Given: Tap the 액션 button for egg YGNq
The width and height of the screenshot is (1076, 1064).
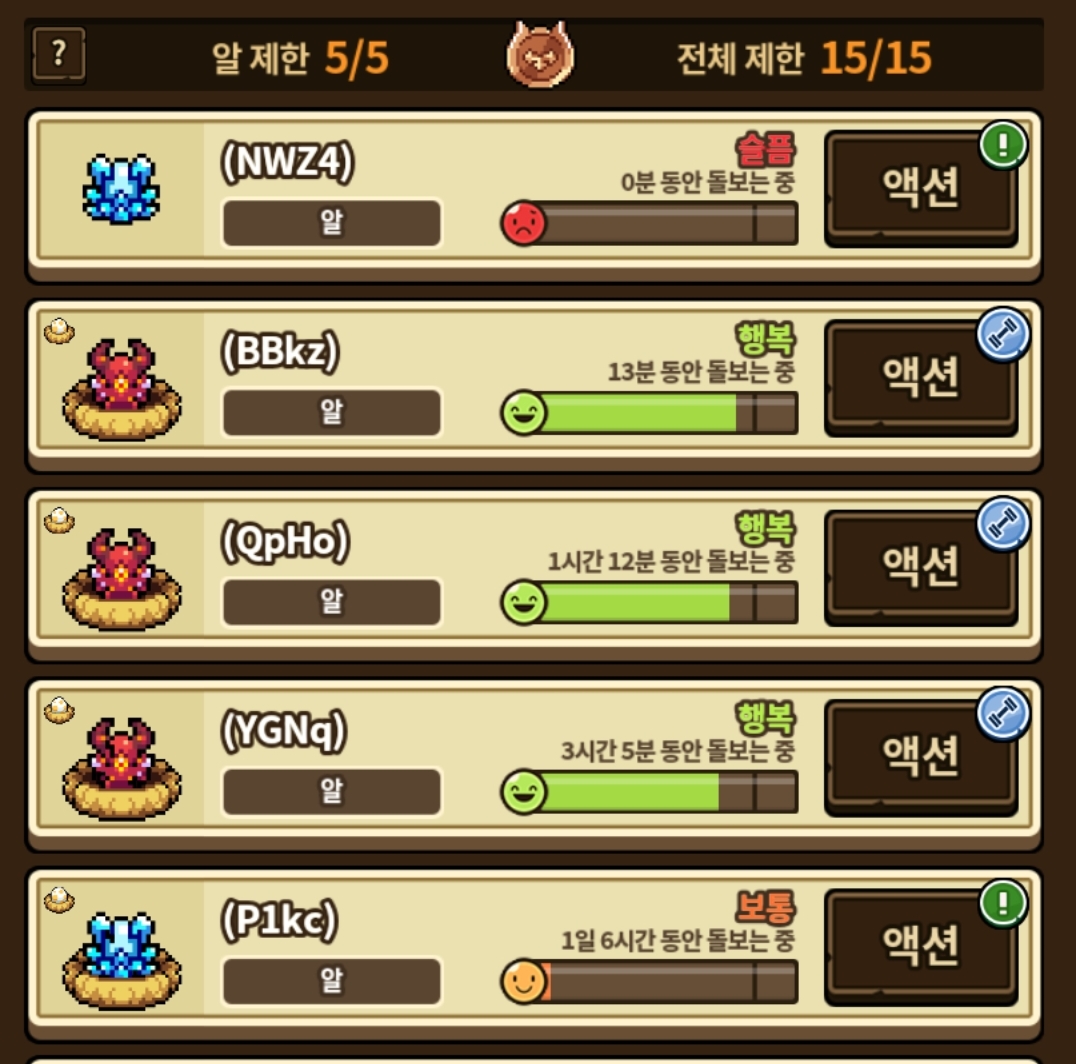Looking at the screenshot, I should tap(920, 756).
